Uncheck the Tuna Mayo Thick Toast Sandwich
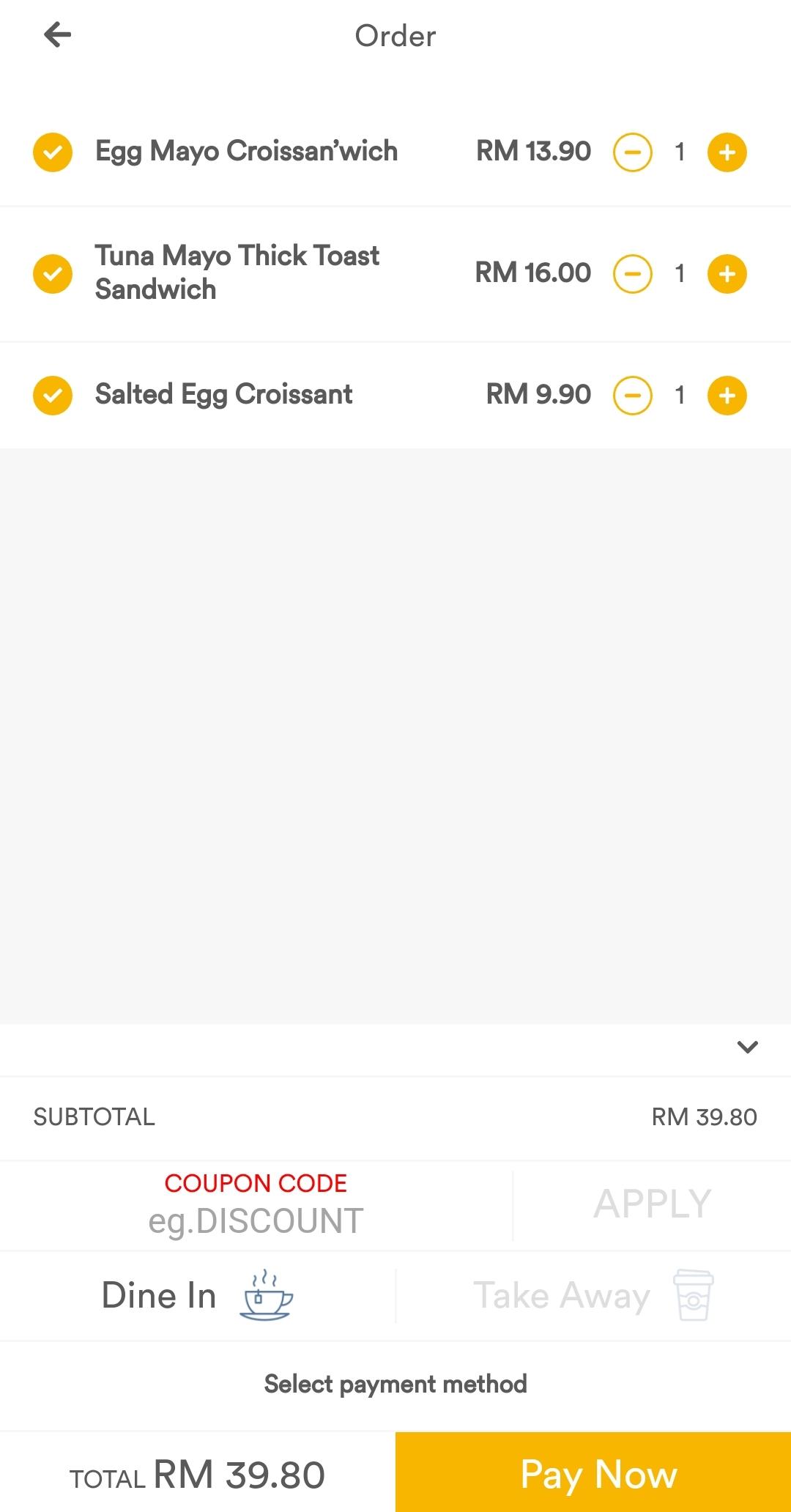This screenshot has height=1512, width=791. click(x=52, y=273)
